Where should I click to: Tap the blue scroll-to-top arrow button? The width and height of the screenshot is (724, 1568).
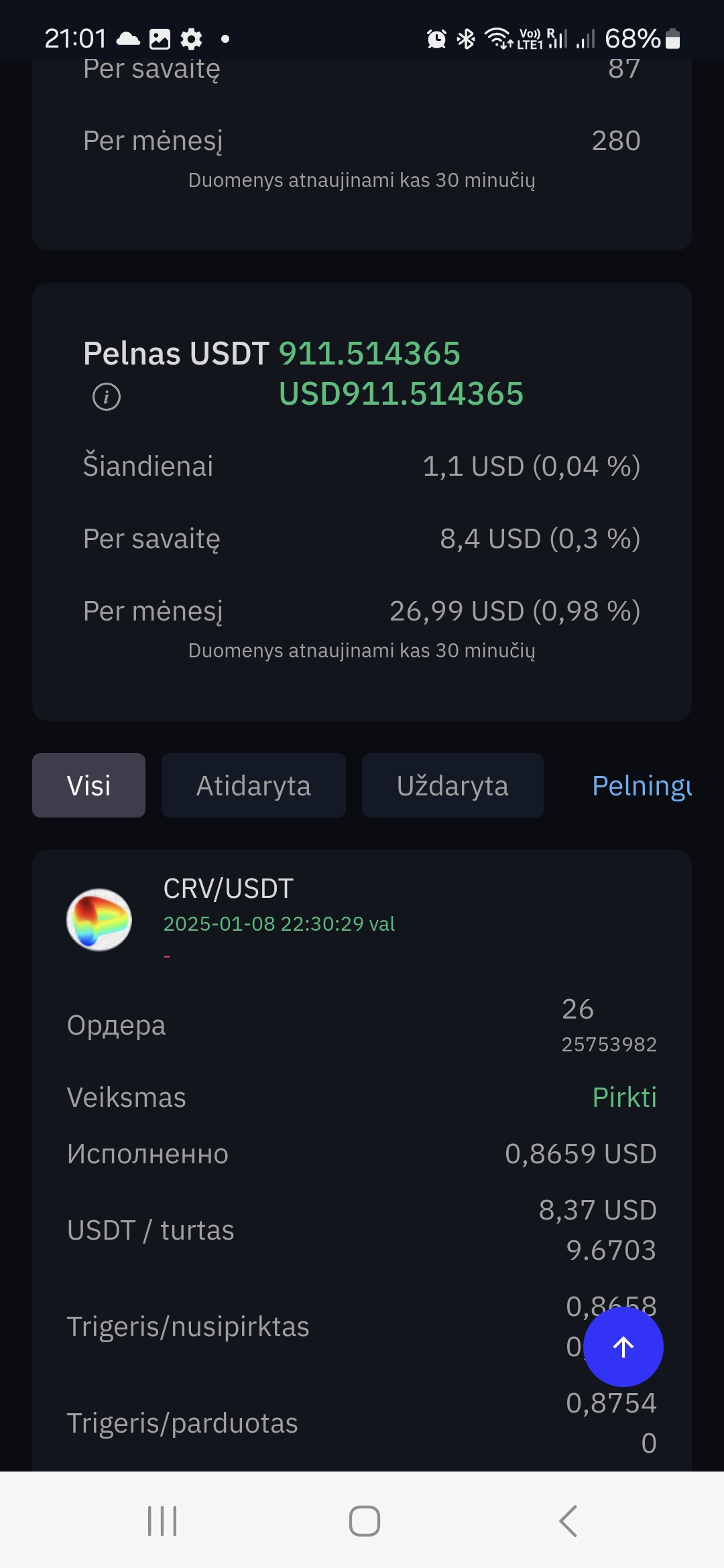(623, 1346)
